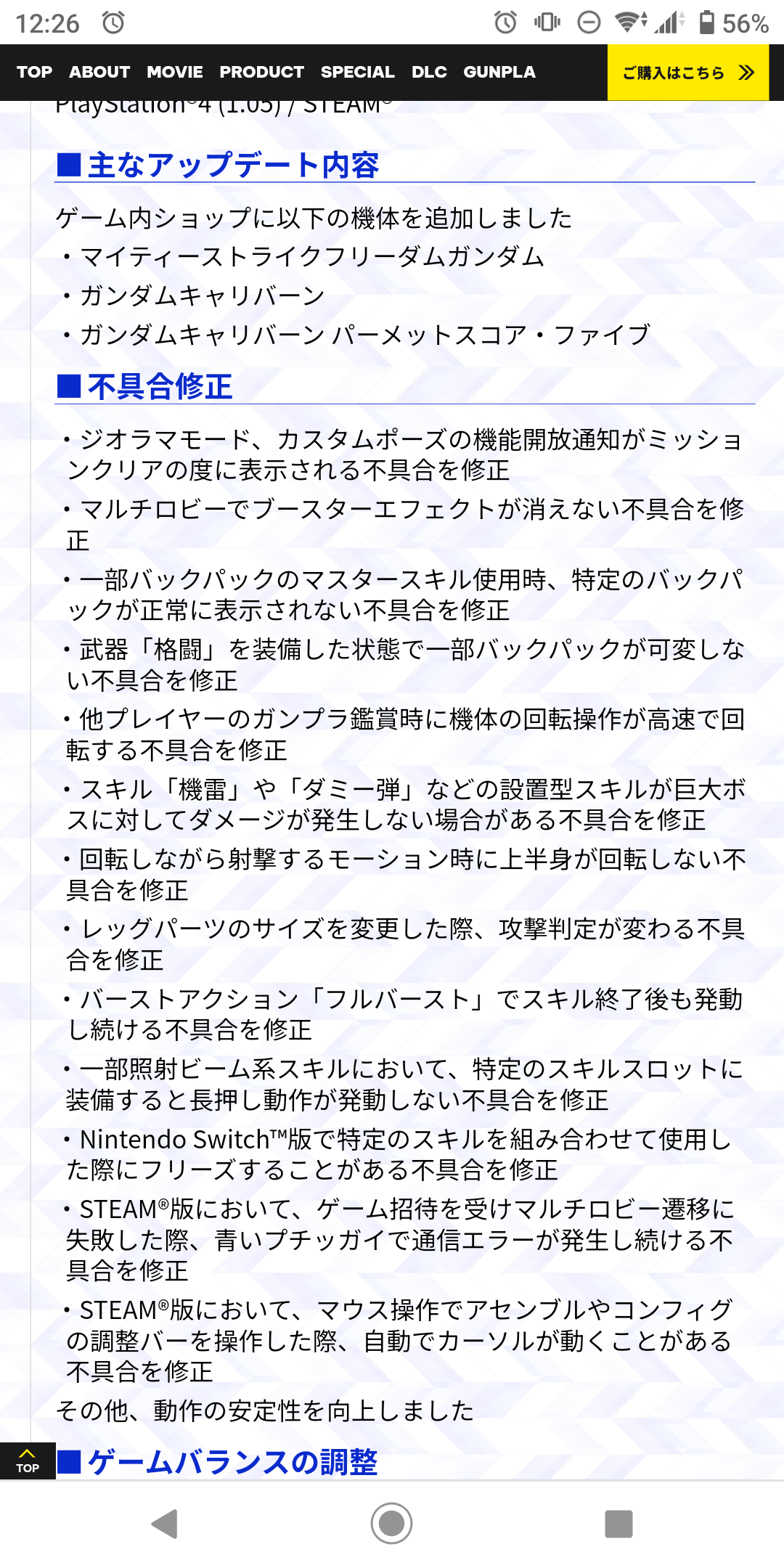Tap the system back button
Viewport: 784px width, 1568px height.
coord(165,1523)
